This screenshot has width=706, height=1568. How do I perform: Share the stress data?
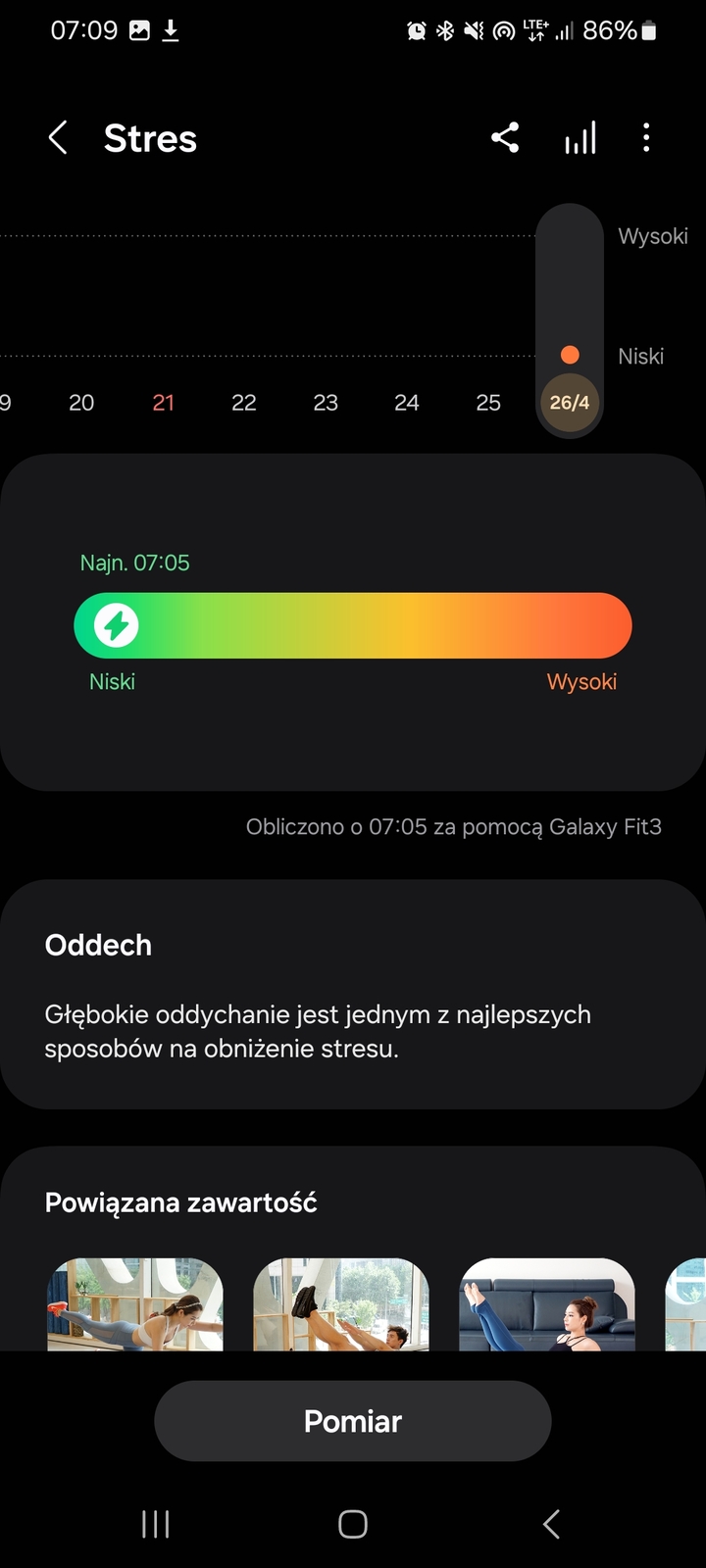click(x=505, y=138)
